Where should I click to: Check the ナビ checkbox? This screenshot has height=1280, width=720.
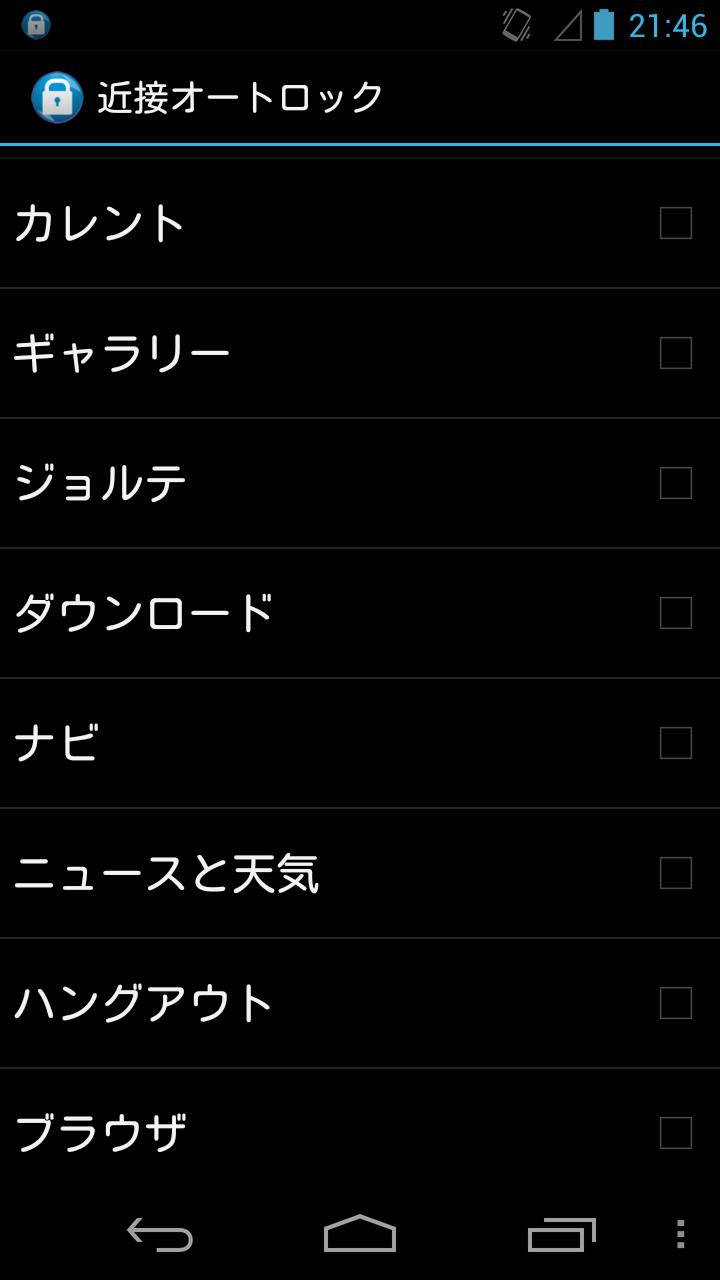coord(676,743)
